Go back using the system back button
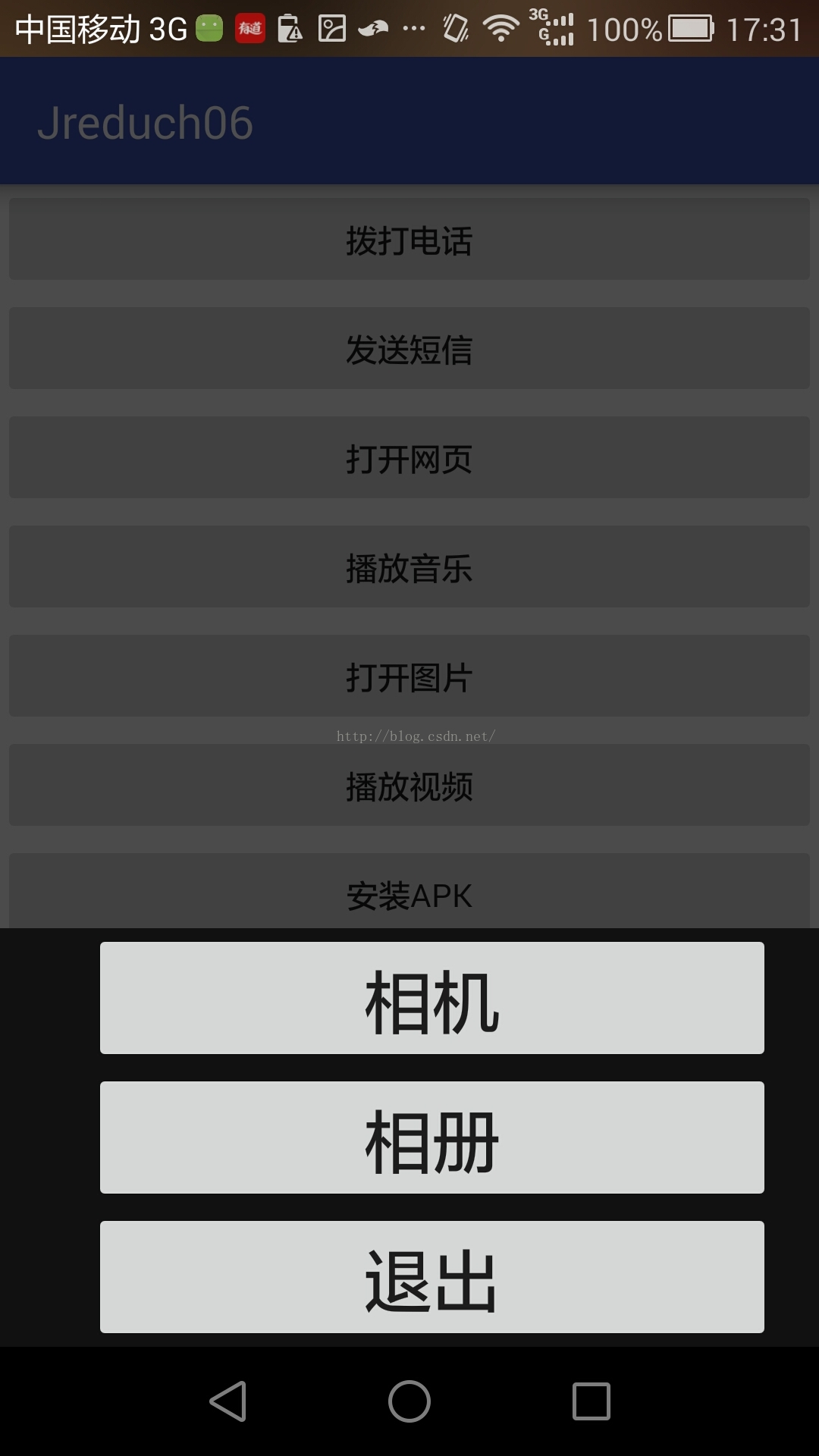This screenshot has height=1456, width=819. pyautogui.click(x=227, y=1401)
